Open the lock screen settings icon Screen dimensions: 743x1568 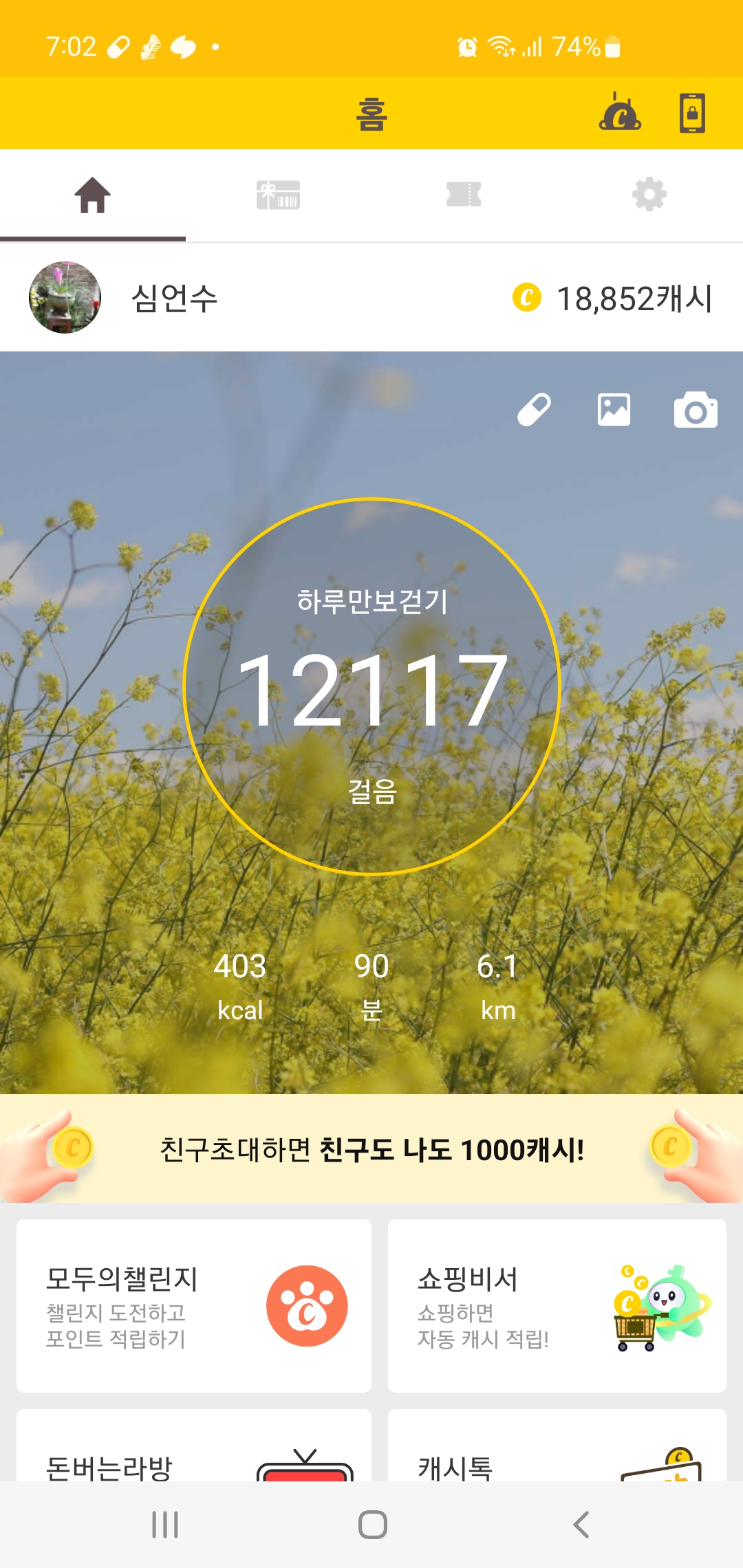[x=692, y=113]
